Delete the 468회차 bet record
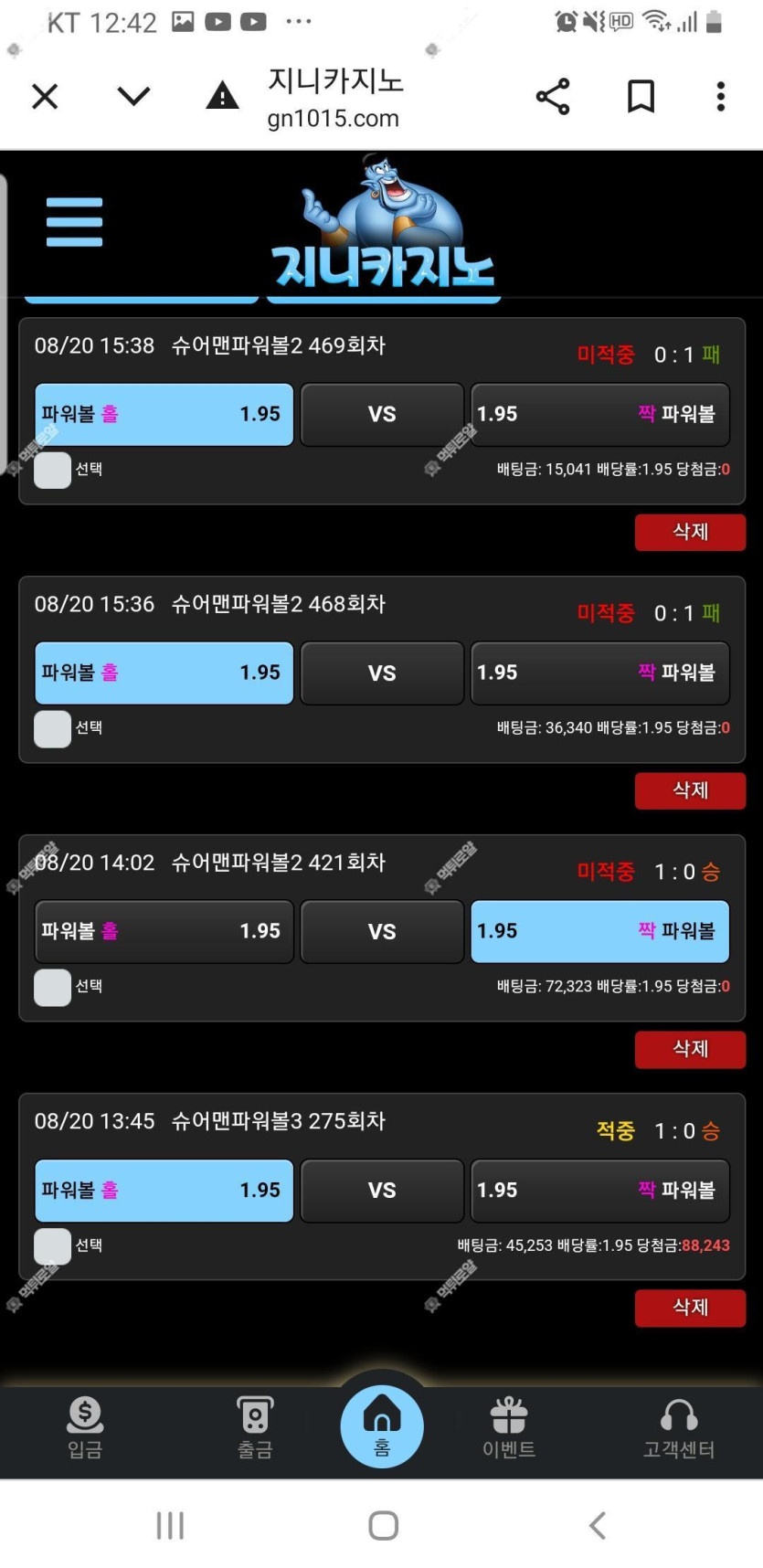Viewport: 763px width, 1568px height. 690,790
